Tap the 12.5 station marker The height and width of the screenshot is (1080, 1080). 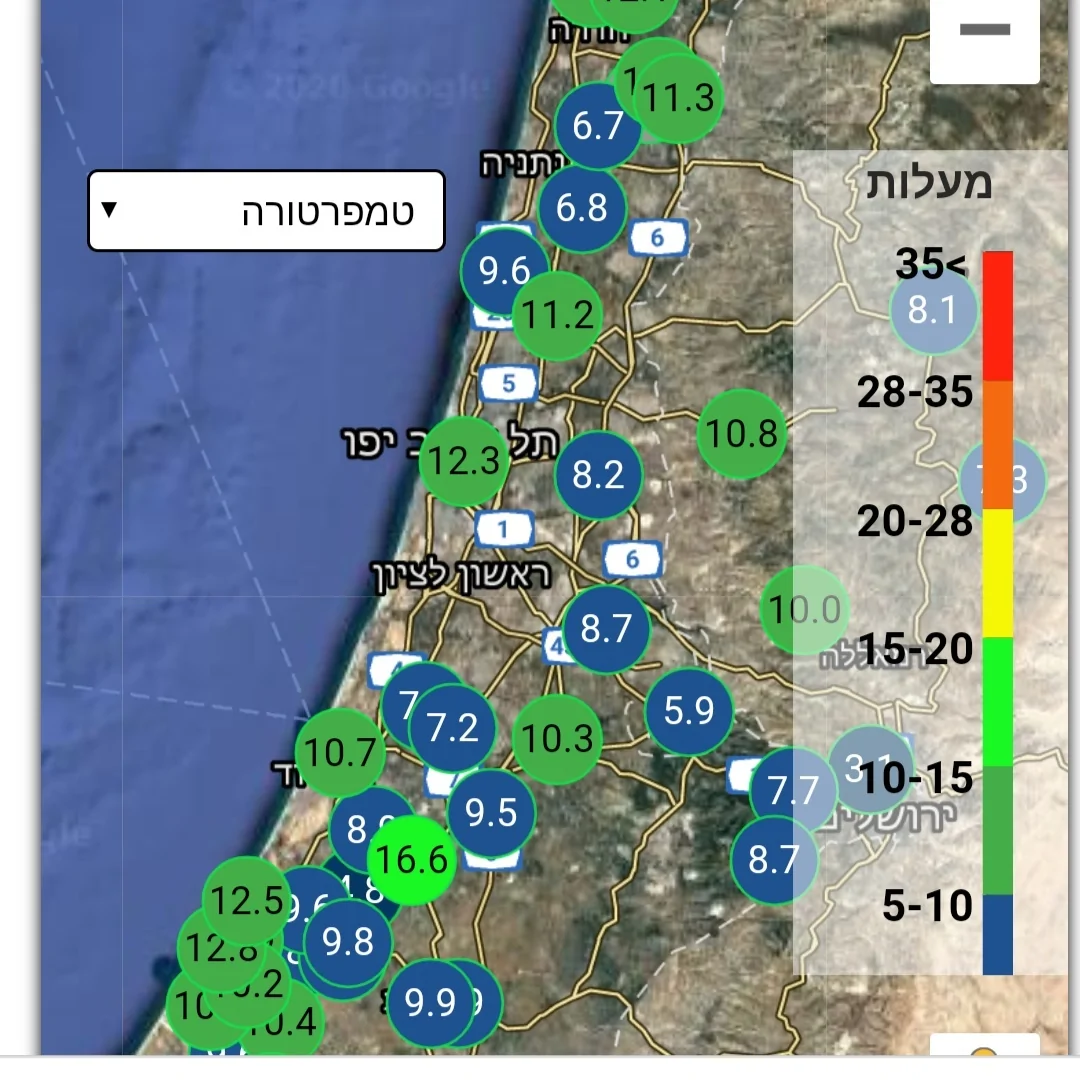coord(246,902)
